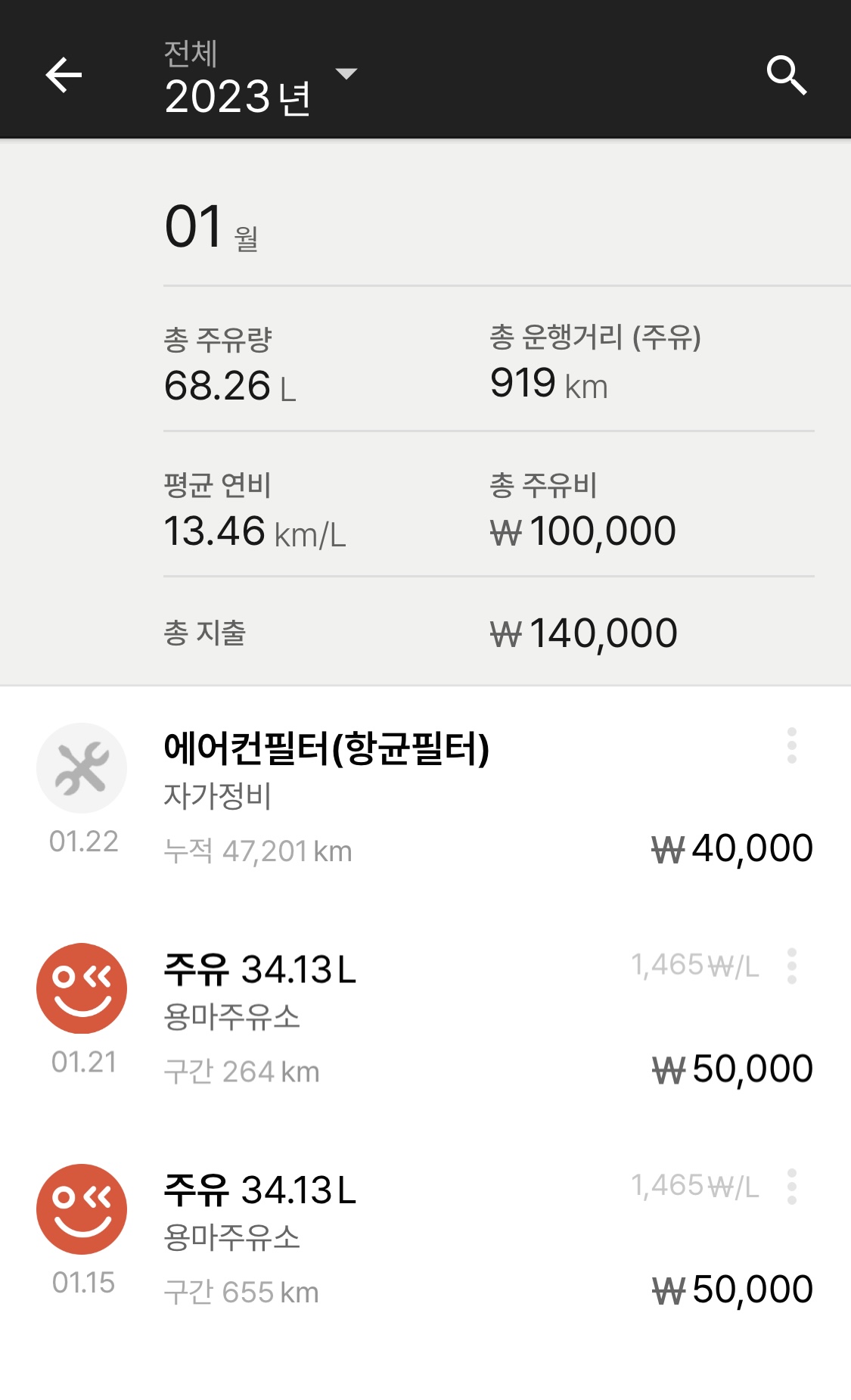Go back using the arrow icon
Viewport: 851px width, 1400px height.
tap(64, 76)
